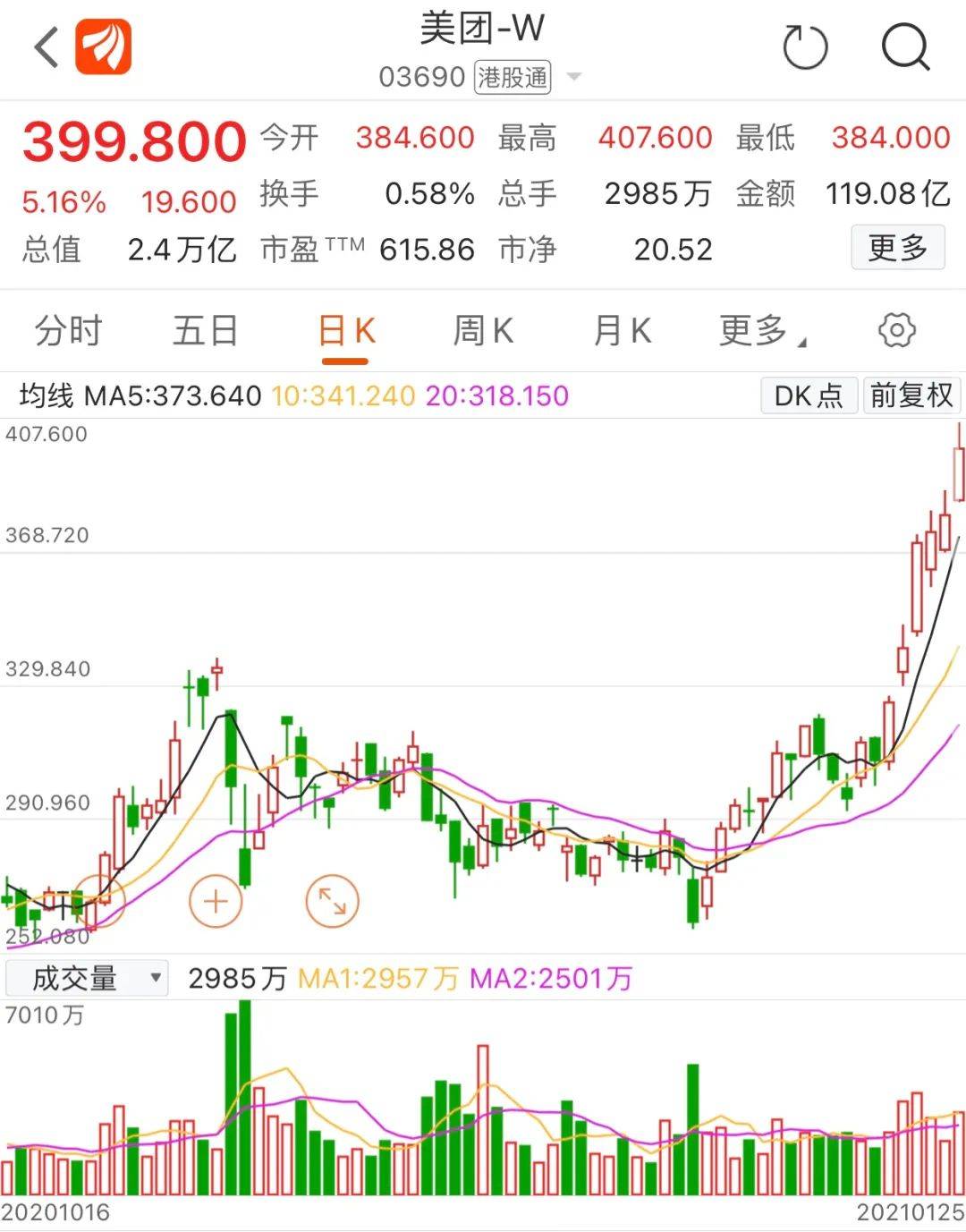Tap the circular plus icon on the chart
Image resolution: width=966 pixels, height=1232 pixels.
(215, 901)
